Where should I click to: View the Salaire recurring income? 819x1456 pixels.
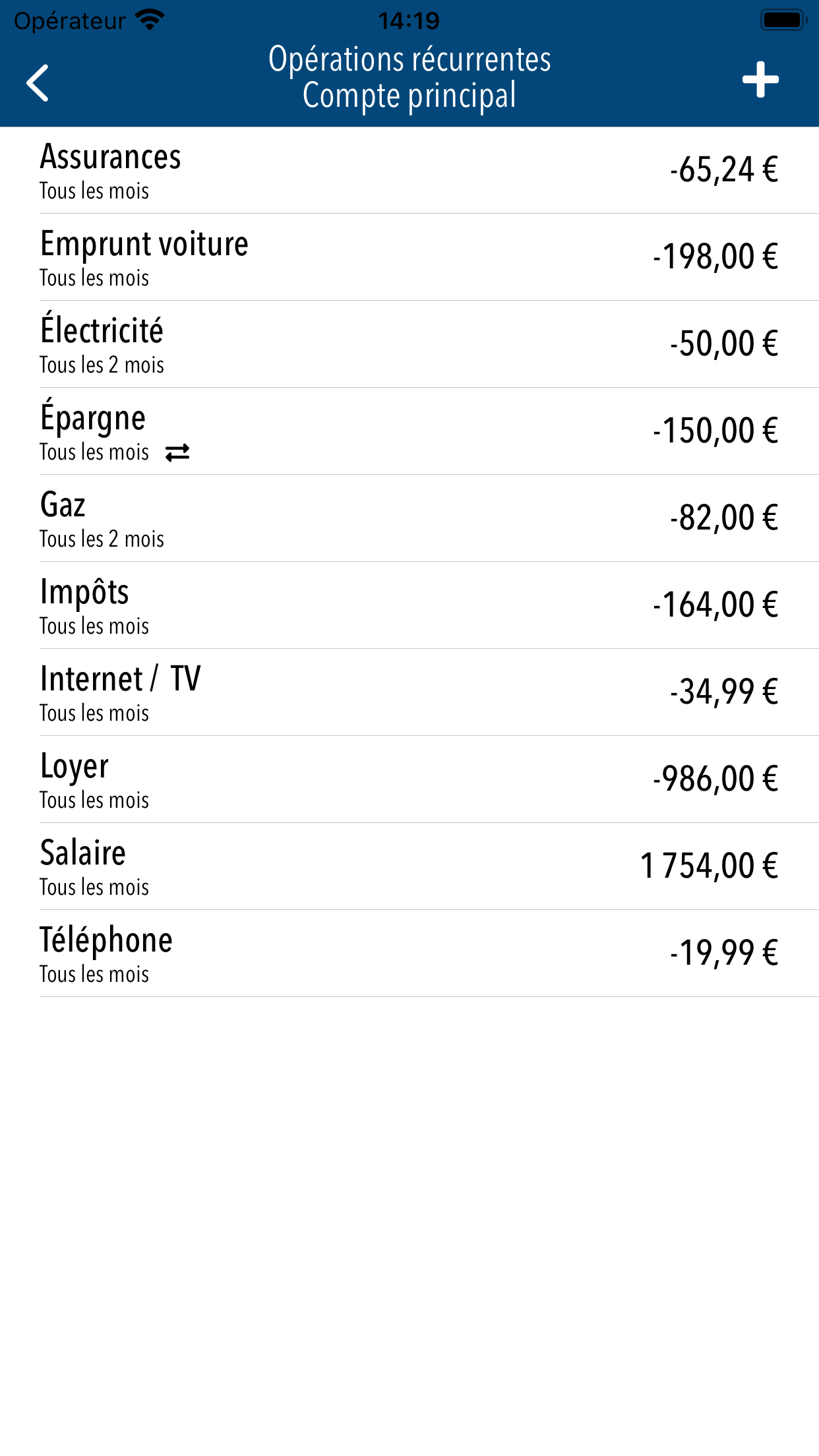click(409, 866)
